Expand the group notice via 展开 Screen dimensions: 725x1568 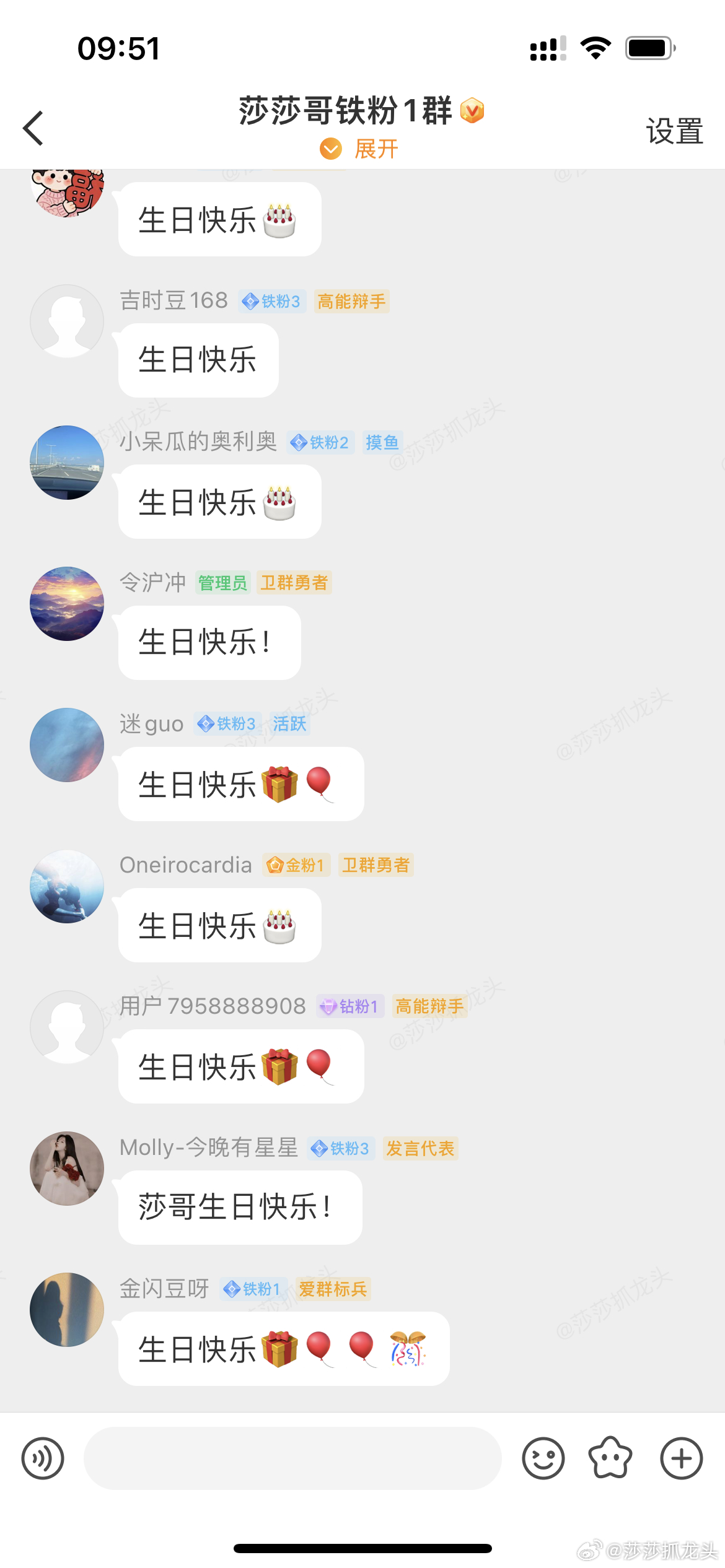pos(359,149)
